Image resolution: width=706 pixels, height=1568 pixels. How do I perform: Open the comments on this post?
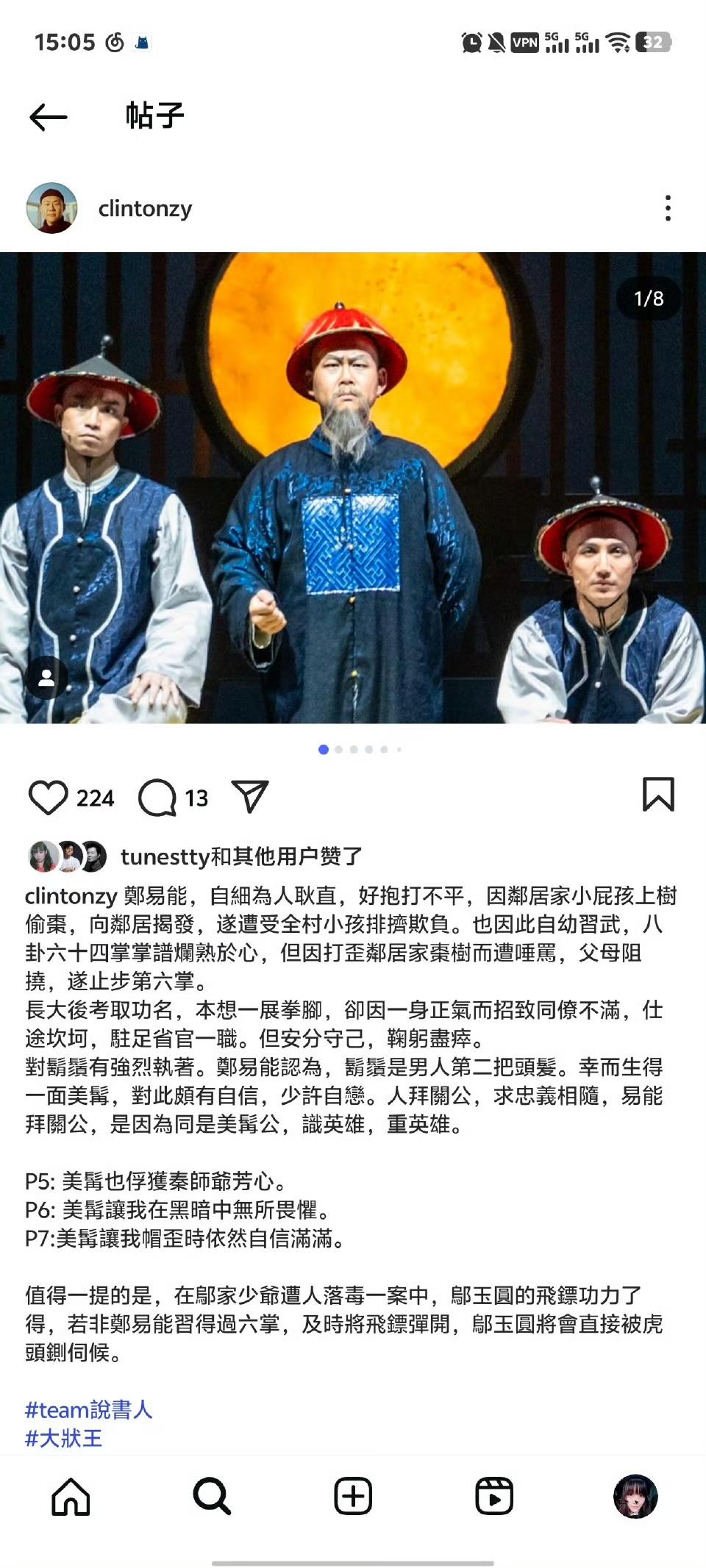pos(157,798)
